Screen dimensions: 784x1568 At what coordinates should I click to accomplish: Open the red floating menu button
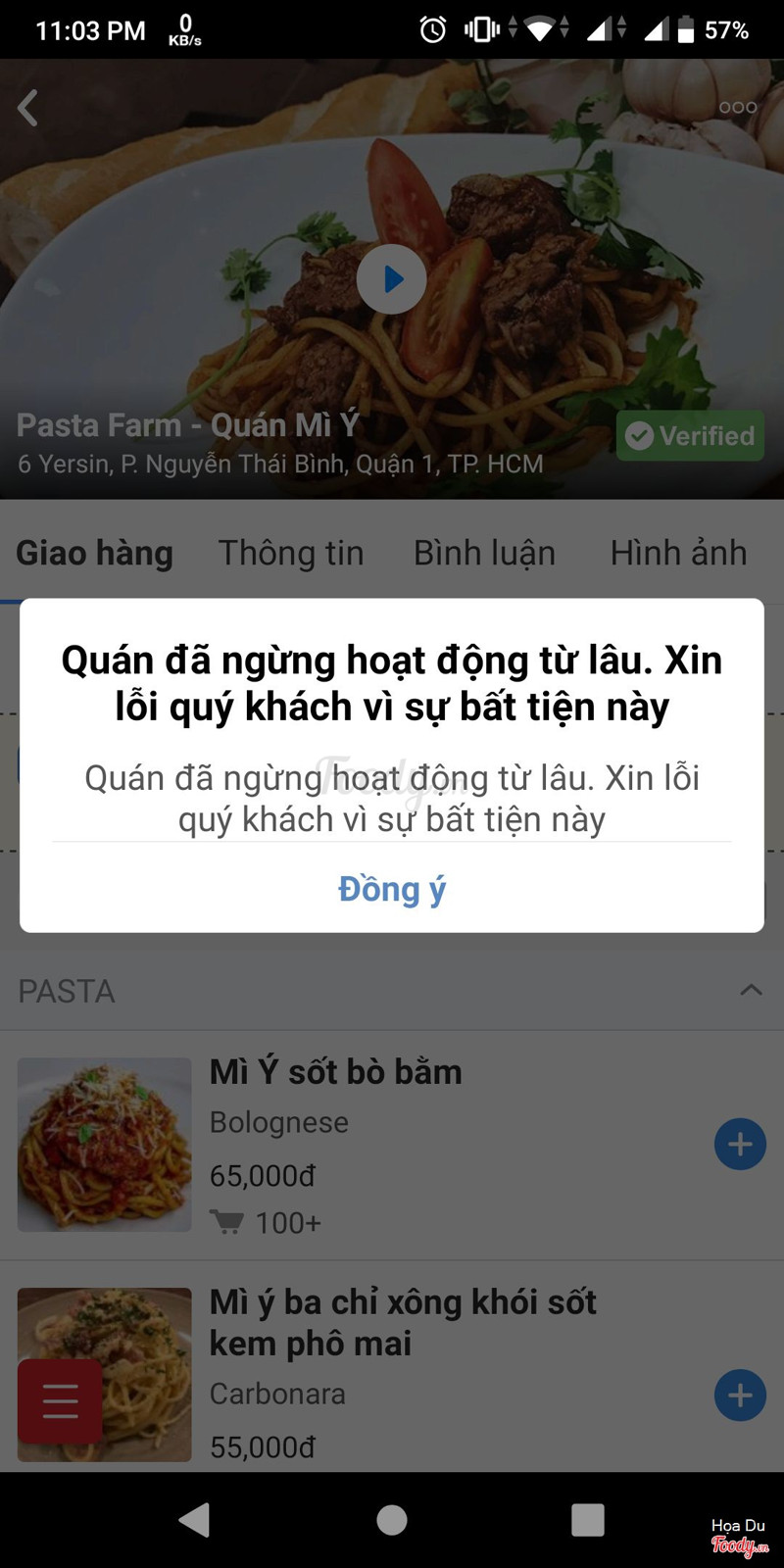point(60,1400)
